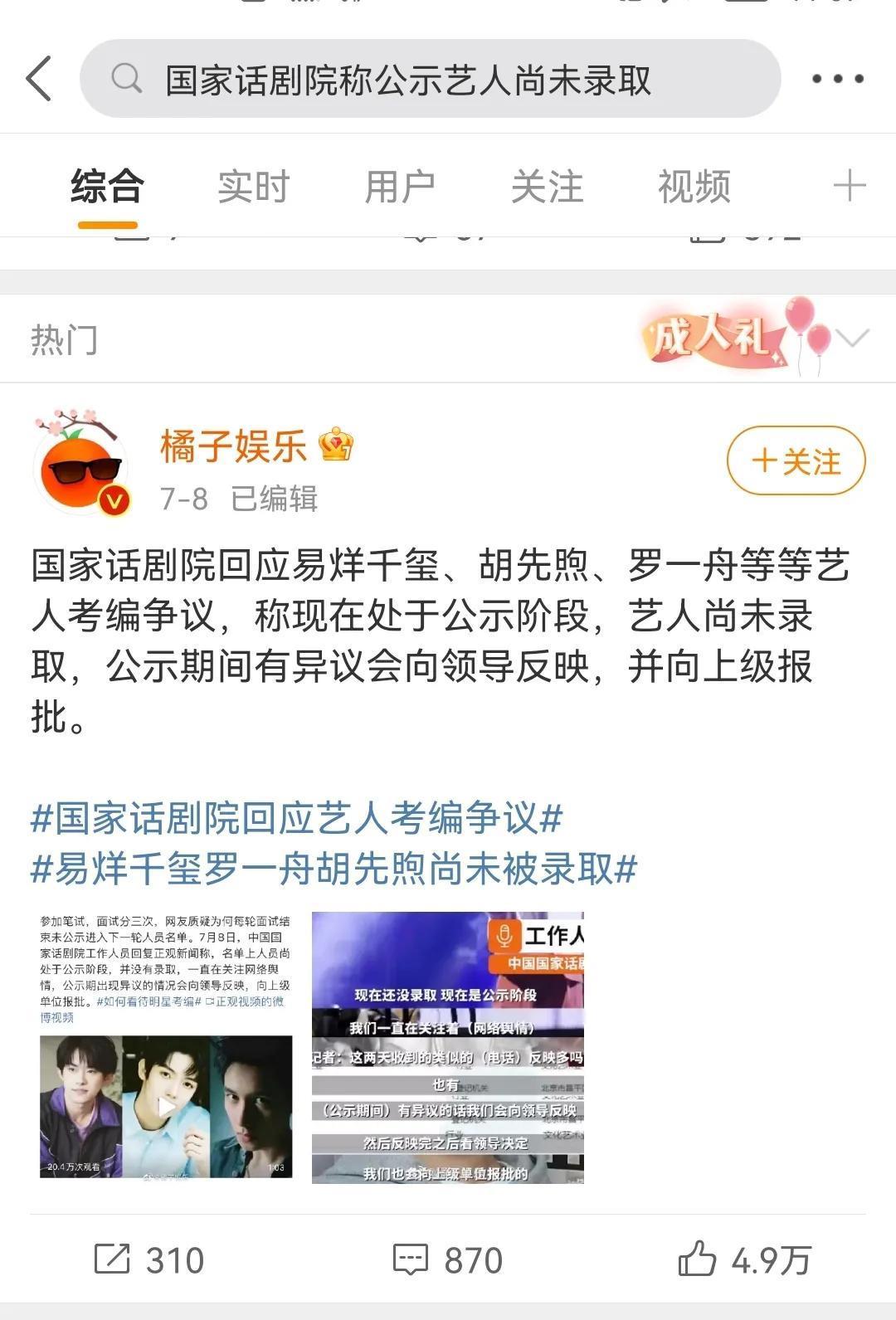Open hashtag #易烊千玺罗一舟胡先煦尚未被录取#
Screen dimensions: 896x1320
[x=334, y=869]
